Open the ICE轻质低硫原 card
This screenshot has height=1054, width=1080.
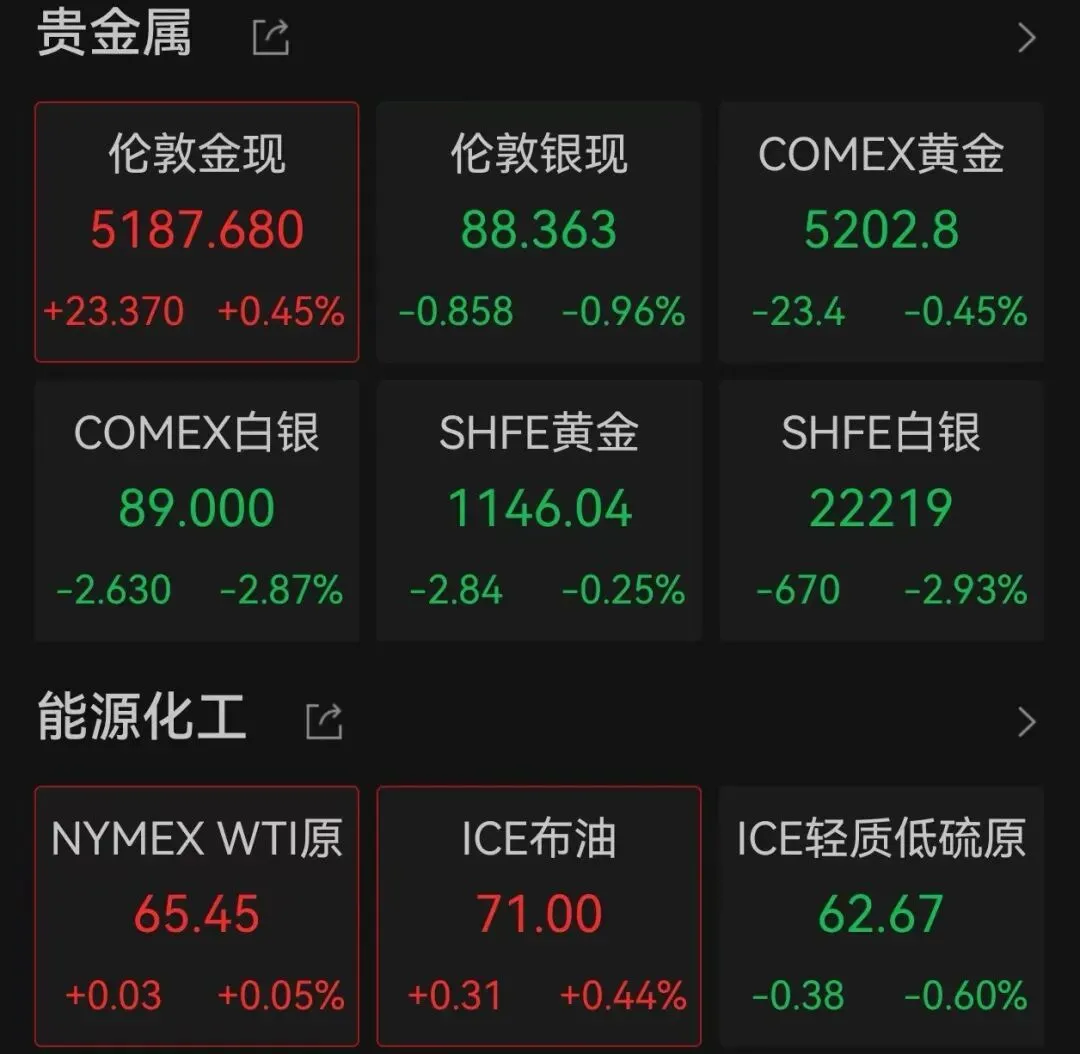pyautogui.click(x=881, y=915)
